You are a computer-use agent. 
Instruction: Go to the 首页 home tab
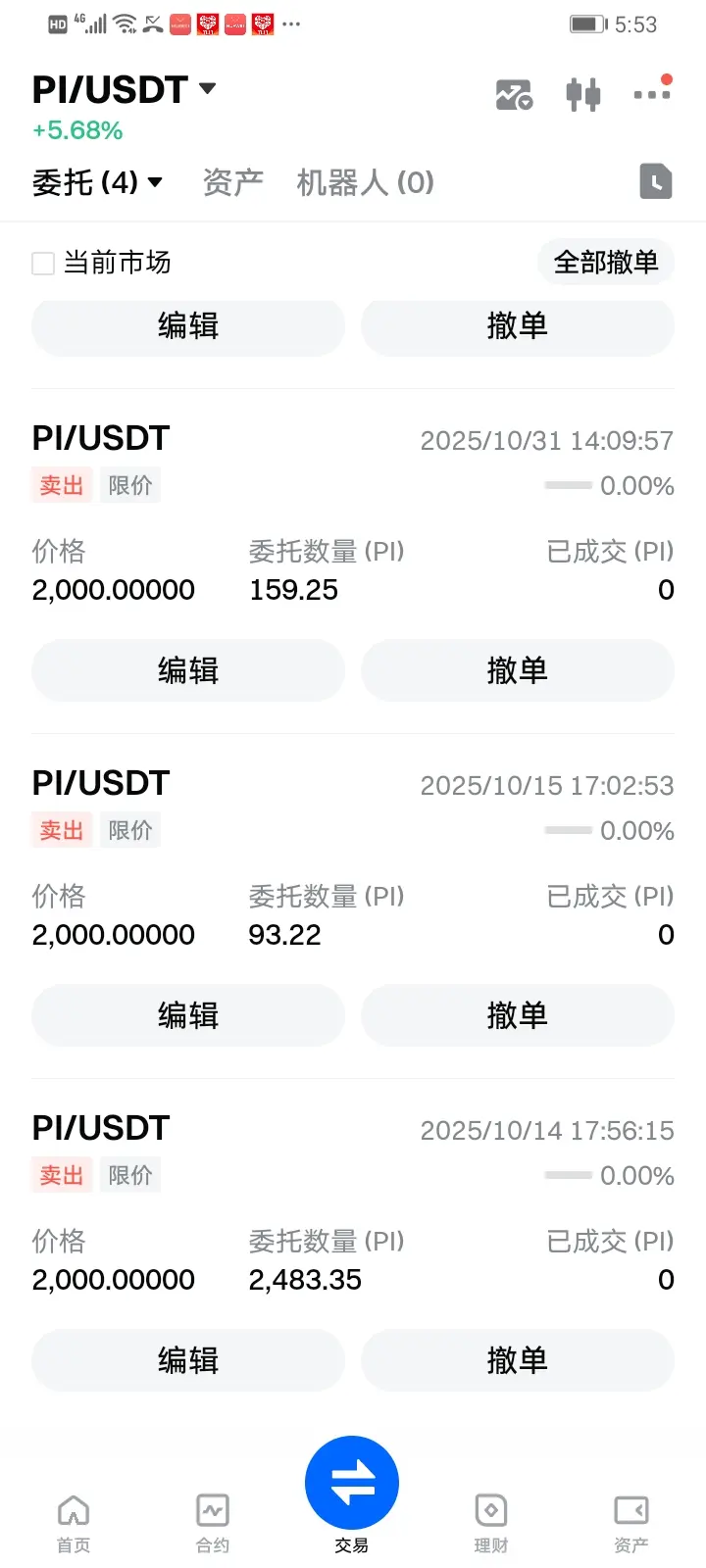(74, 1522)
